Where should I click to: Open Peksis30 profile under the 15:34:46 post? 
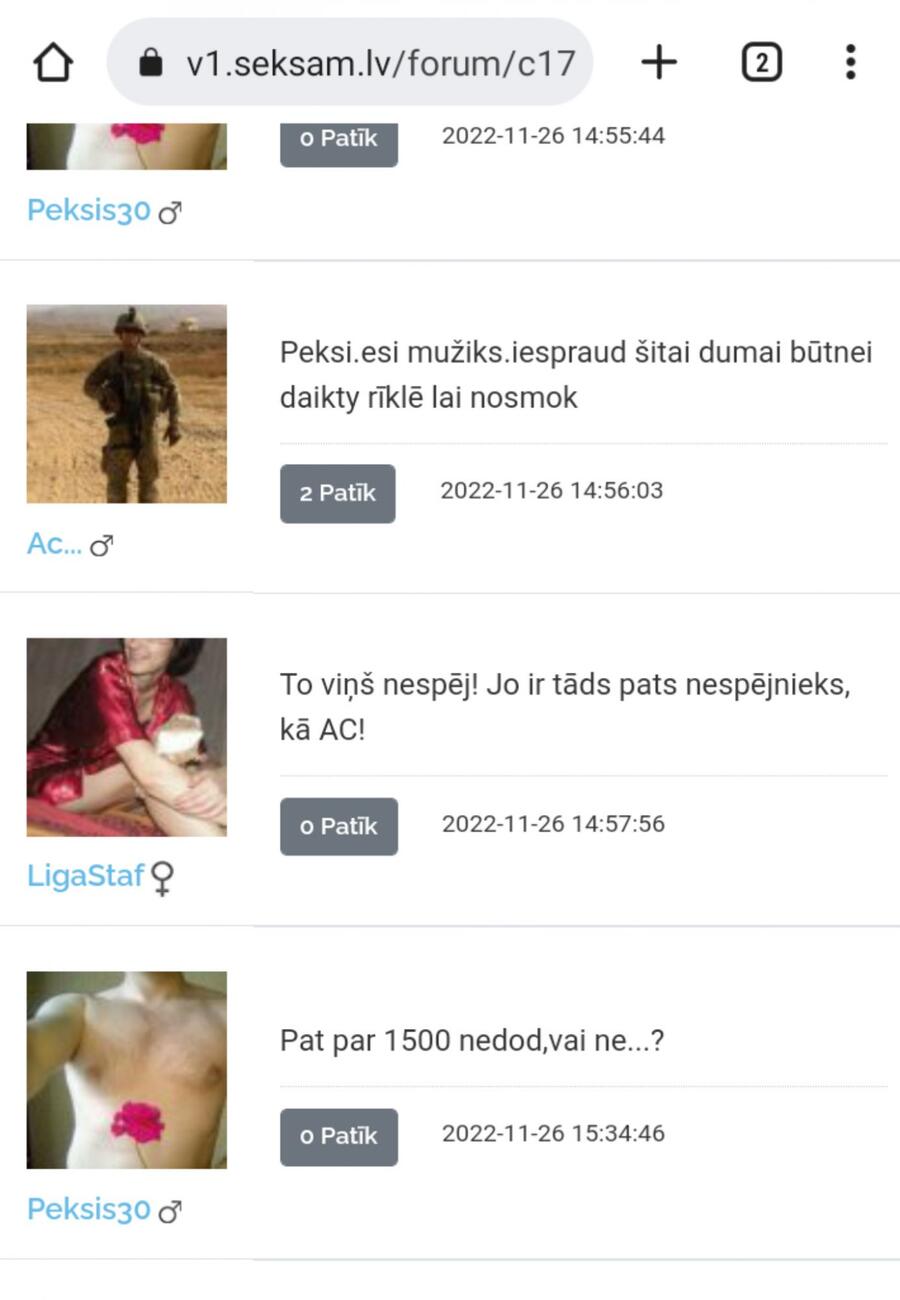[88, 1209]
